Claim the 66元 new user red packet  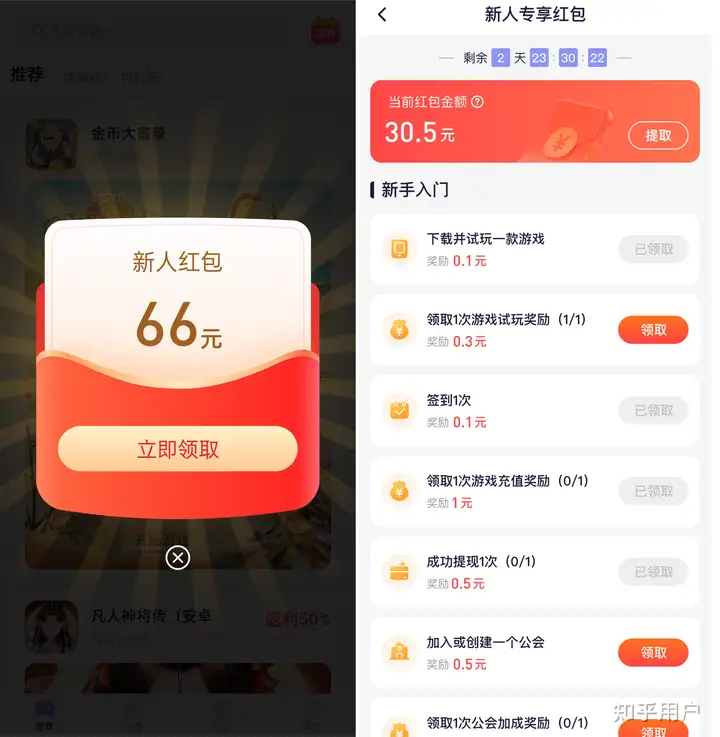click(178, 449)
